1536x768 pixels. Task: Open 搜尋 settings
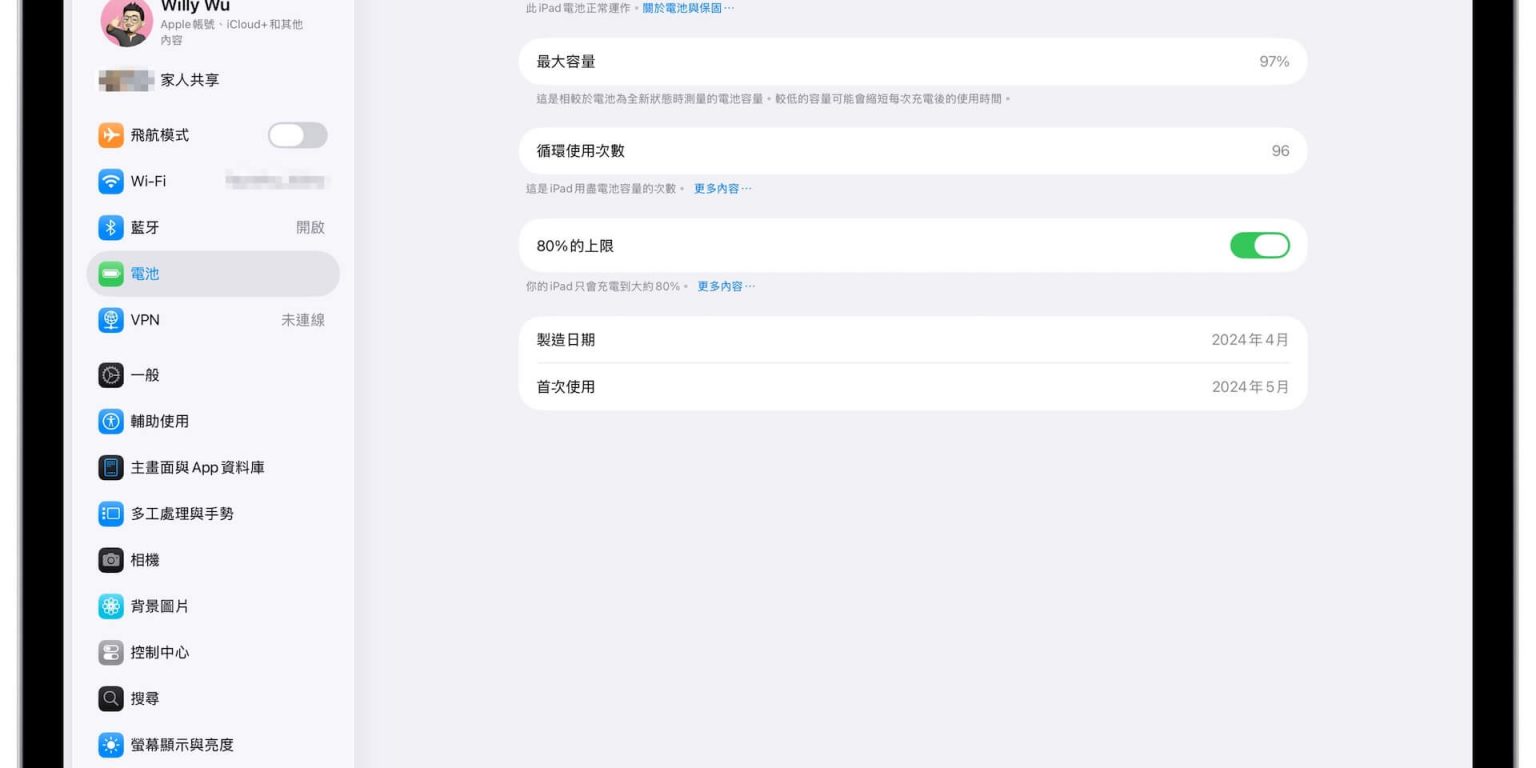pyautogui.click(x=212, y=698)
